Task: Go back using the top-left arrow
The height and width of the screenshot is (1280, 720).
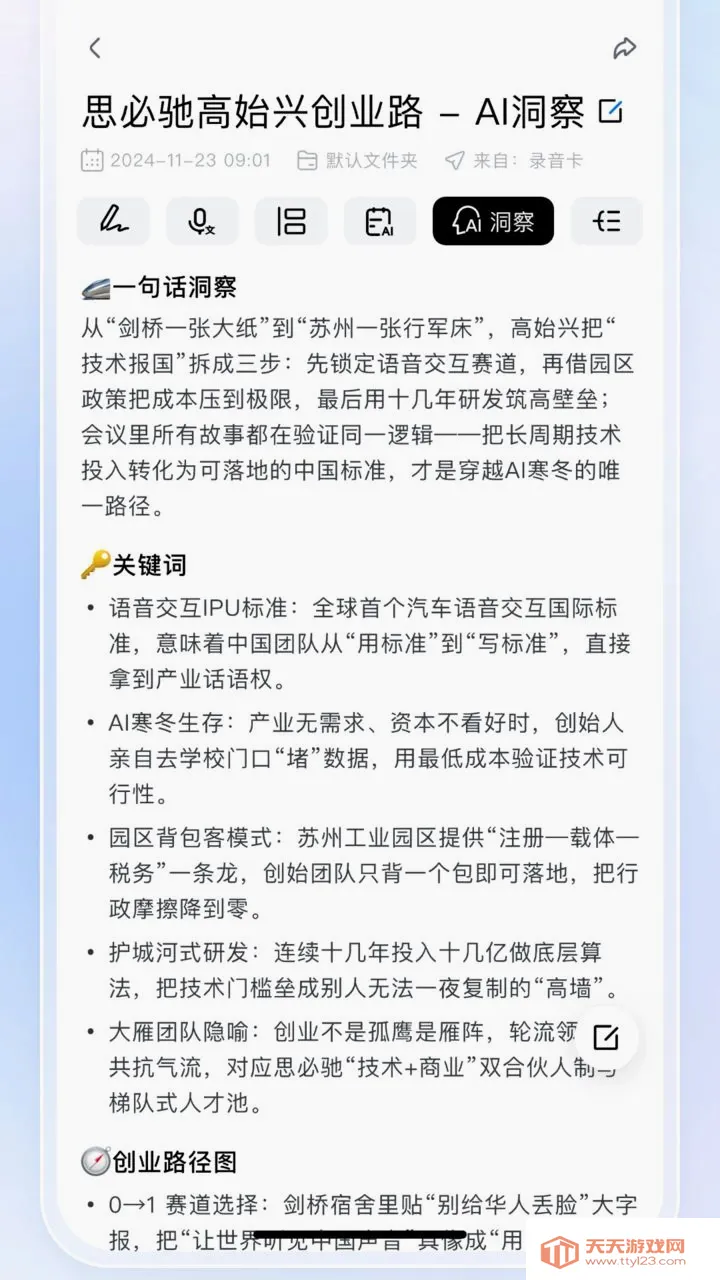Action: pyautogui.click(x=95, y=48)
